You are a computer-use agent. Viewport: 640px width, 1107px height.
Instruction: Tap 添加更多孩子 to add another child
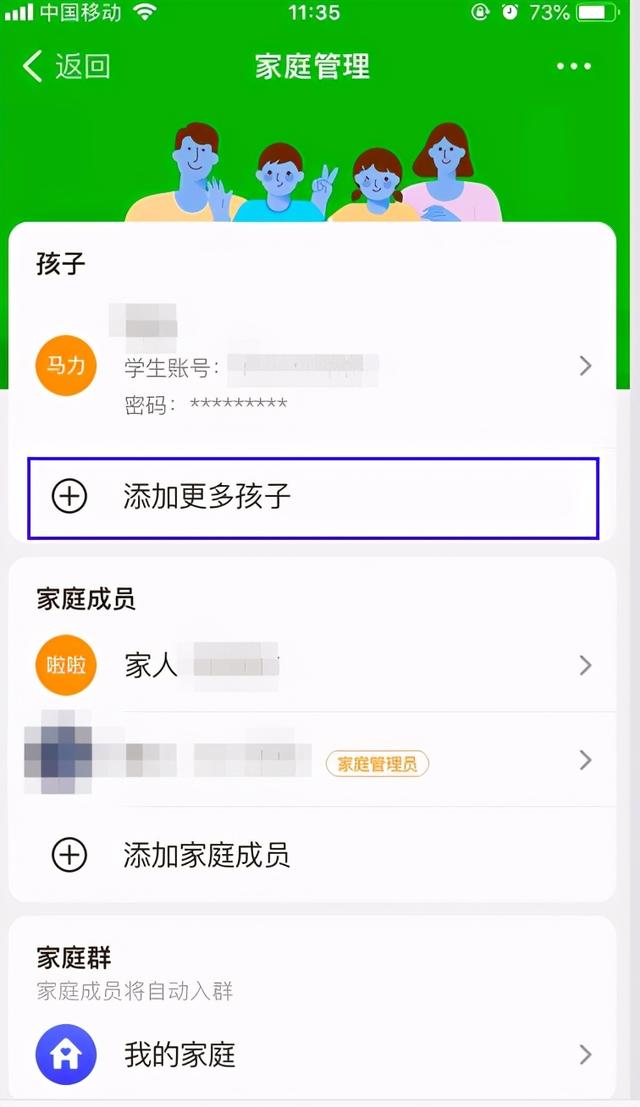[312, 497]
